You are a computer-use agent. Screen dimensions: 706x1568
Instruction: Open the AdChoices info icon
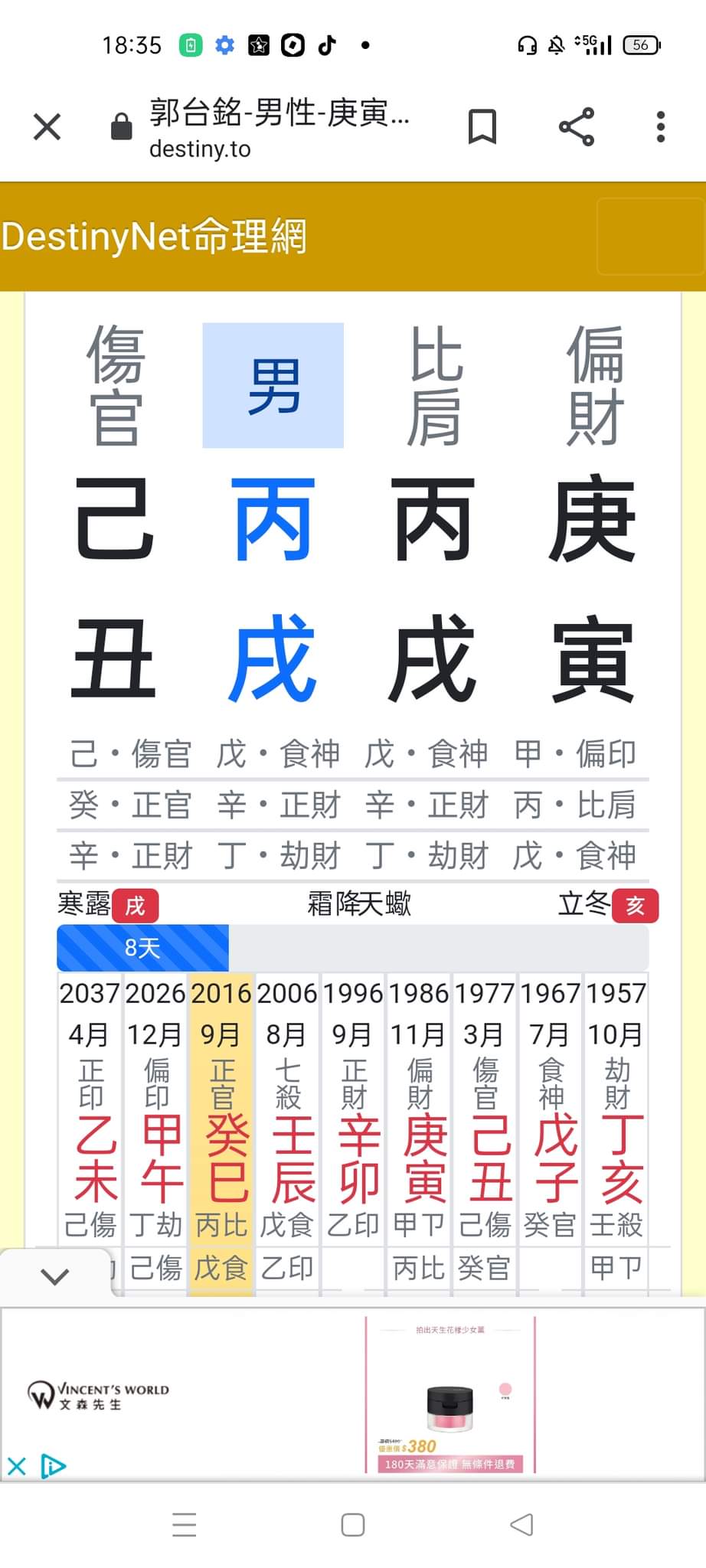point(53,1467)
